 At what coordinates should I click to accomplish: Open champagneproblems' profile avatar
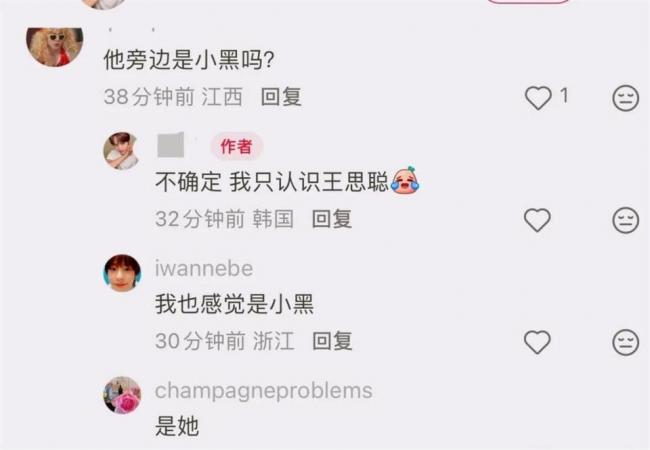click(x=122, y=395)
